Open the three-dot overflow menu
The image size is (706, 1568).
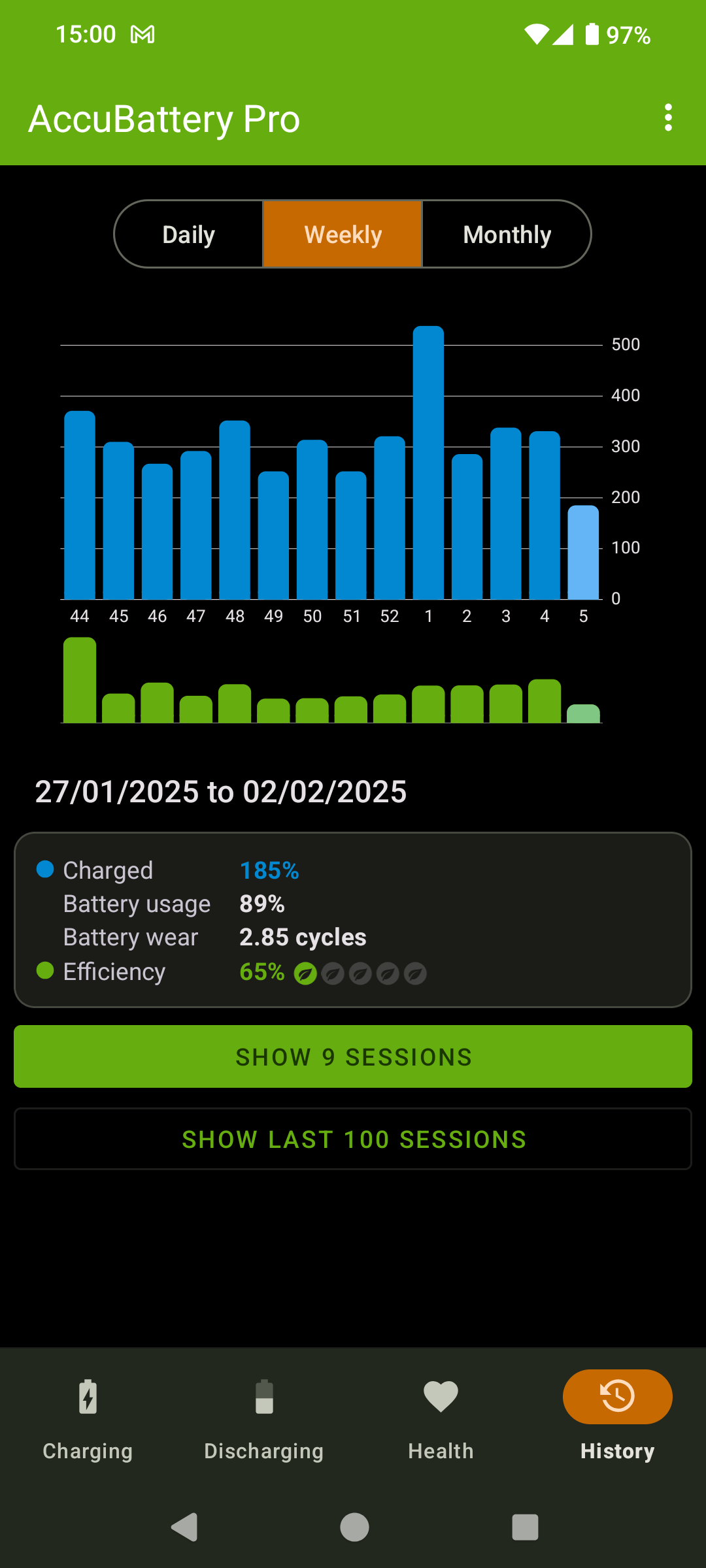pos(667,118)
